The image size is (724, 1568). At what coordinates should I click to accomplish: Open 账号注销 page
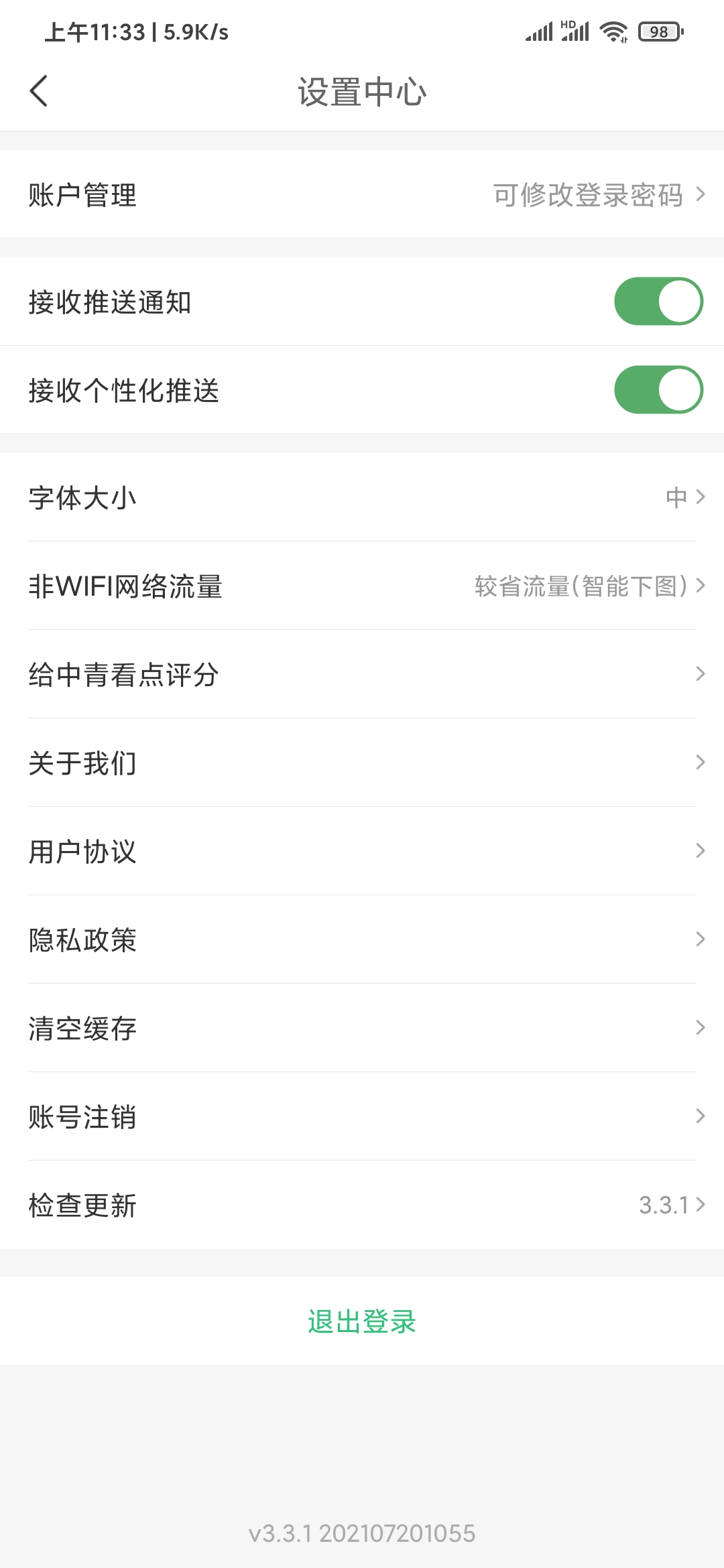[362, 1116]
